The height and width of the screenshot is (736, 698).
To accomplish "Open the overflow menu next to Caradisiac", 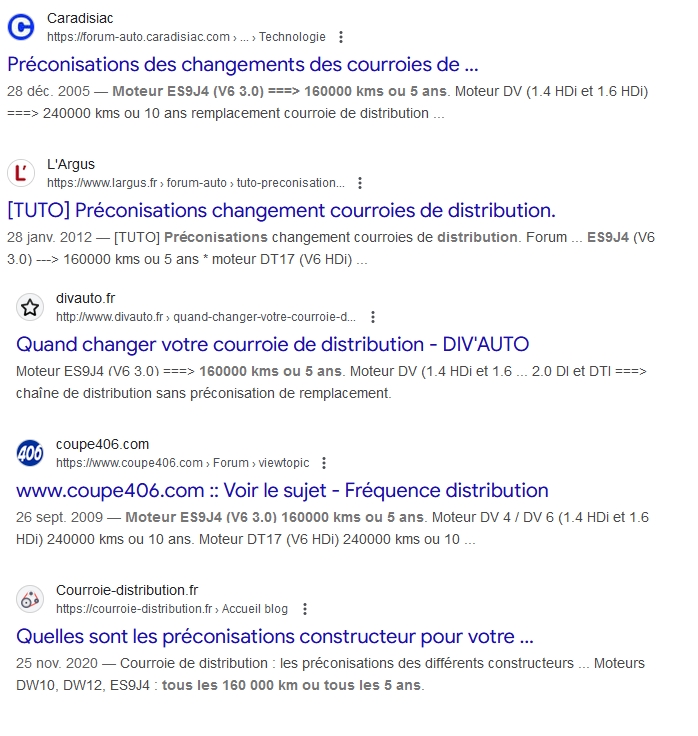I will [x=341, y=37].
